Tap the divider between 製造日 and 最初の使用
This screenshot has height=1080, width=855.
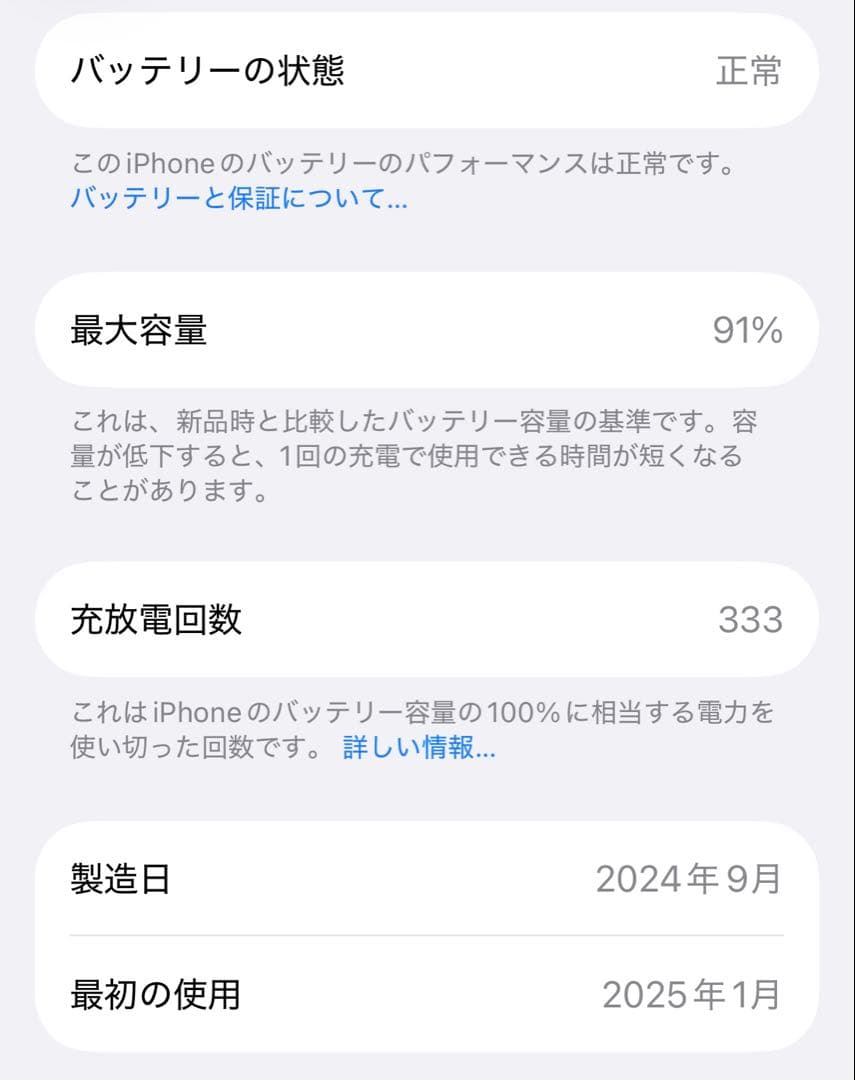427,935
